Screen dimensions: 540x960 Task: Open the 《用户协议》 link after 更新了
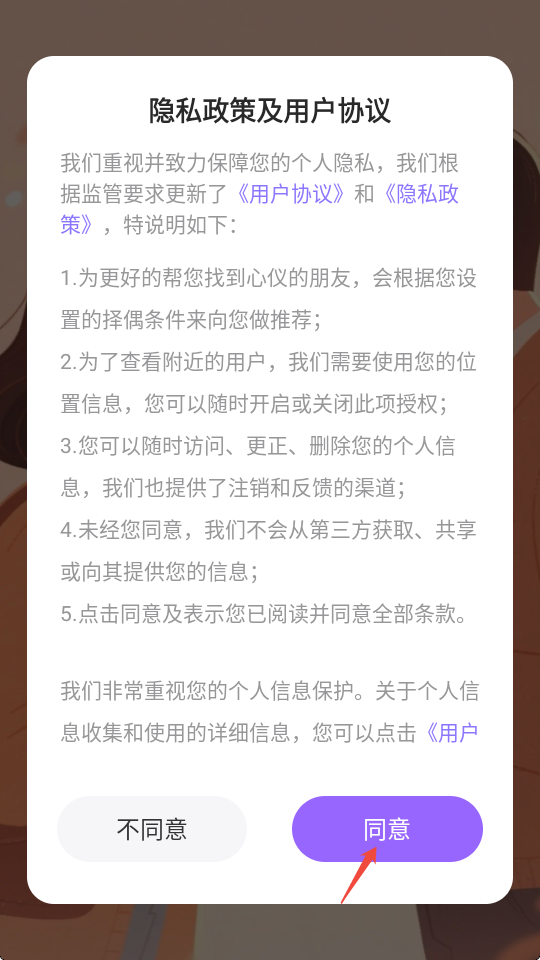(291, 194)
